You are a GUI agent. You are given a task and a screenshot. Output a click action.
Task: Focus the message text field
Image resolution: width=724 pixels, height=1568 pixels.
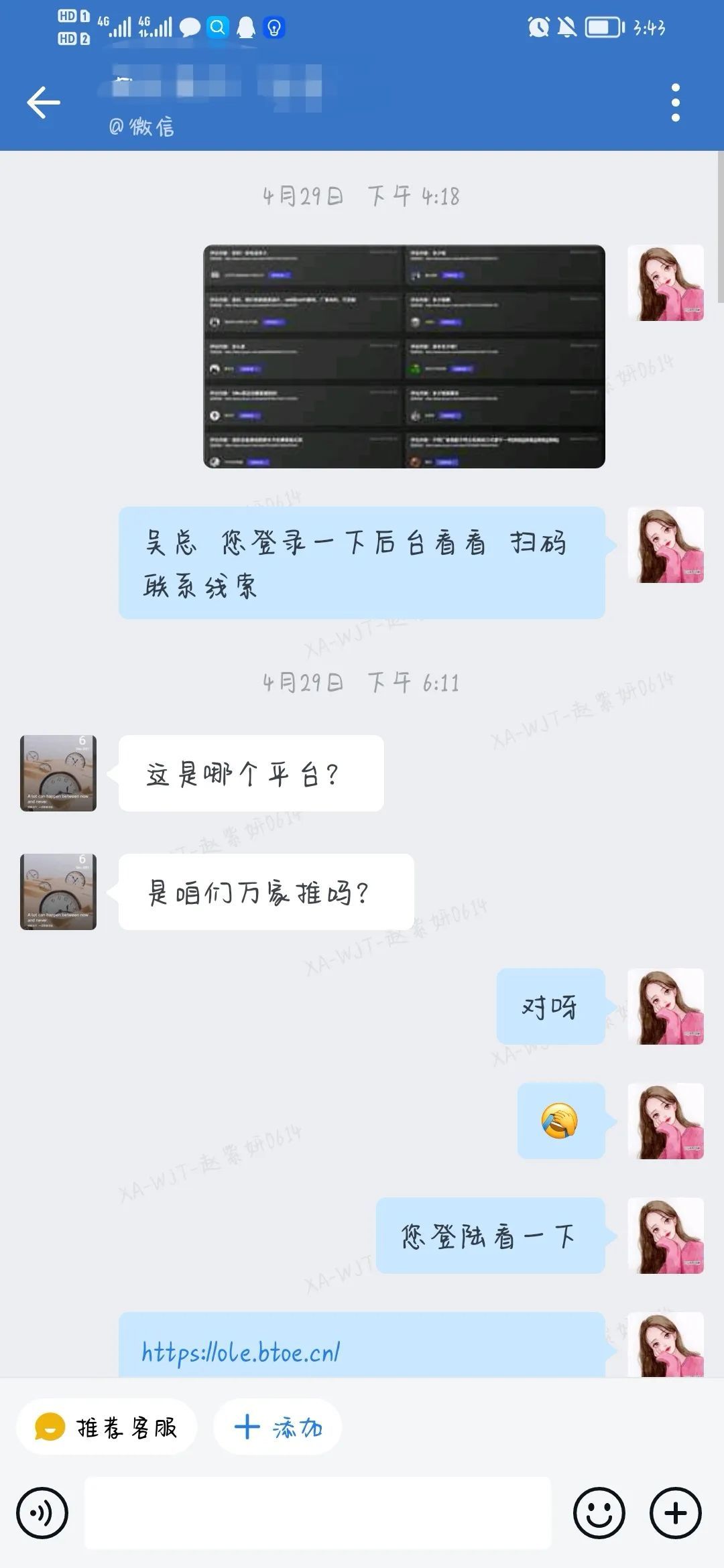(x=318, y=1513)
